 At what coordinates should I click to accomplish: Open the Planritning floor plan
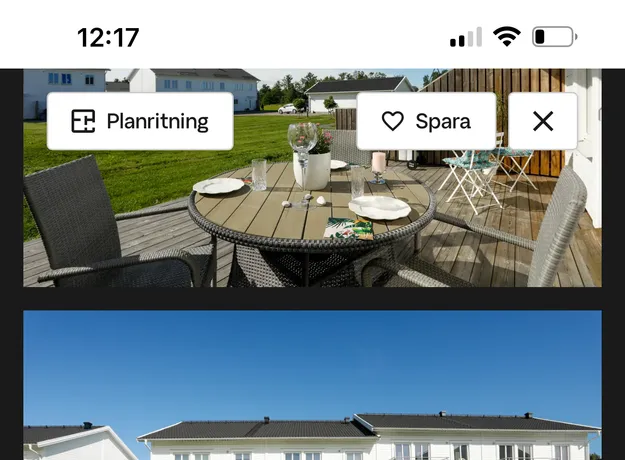140,121
